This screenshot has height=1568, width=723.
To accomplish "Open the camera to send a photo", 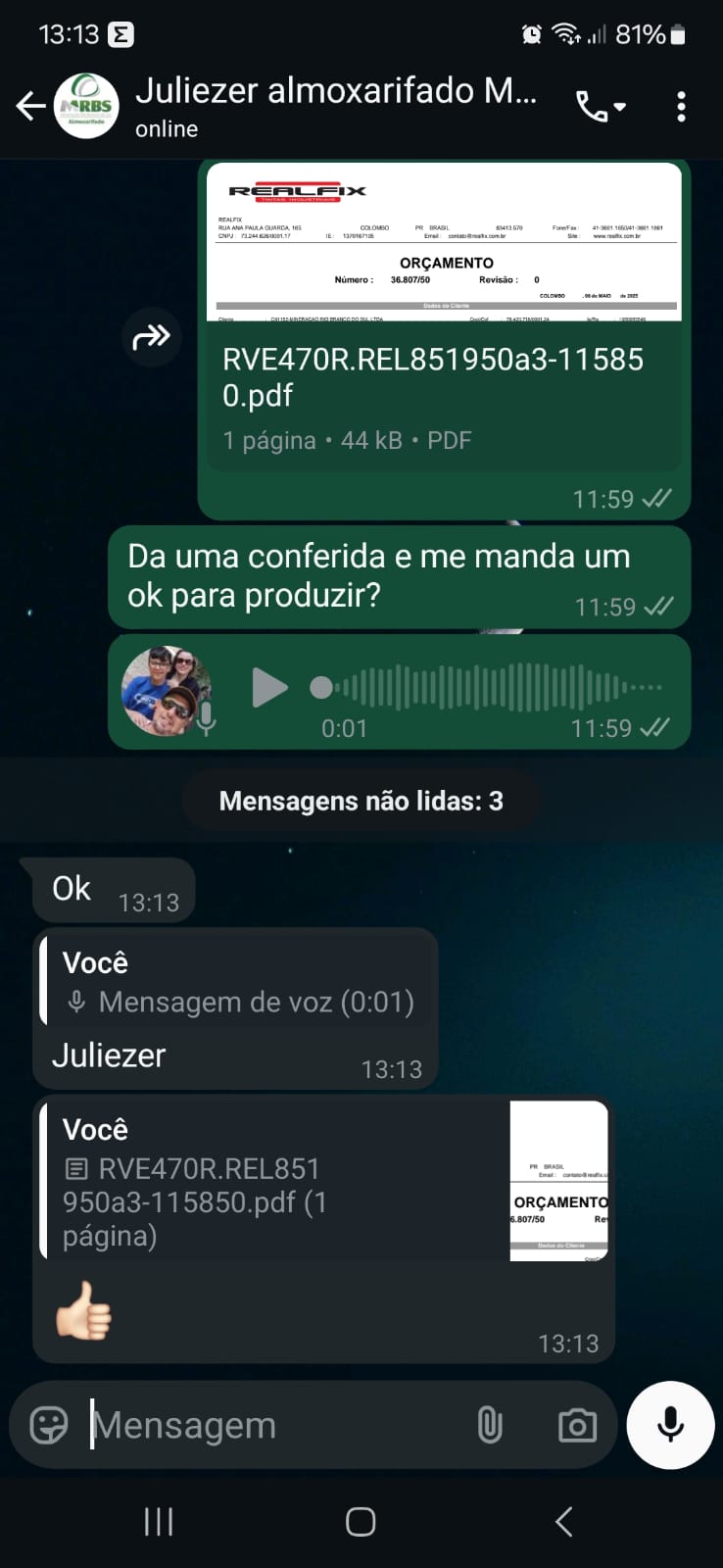I will (577, 1425).
